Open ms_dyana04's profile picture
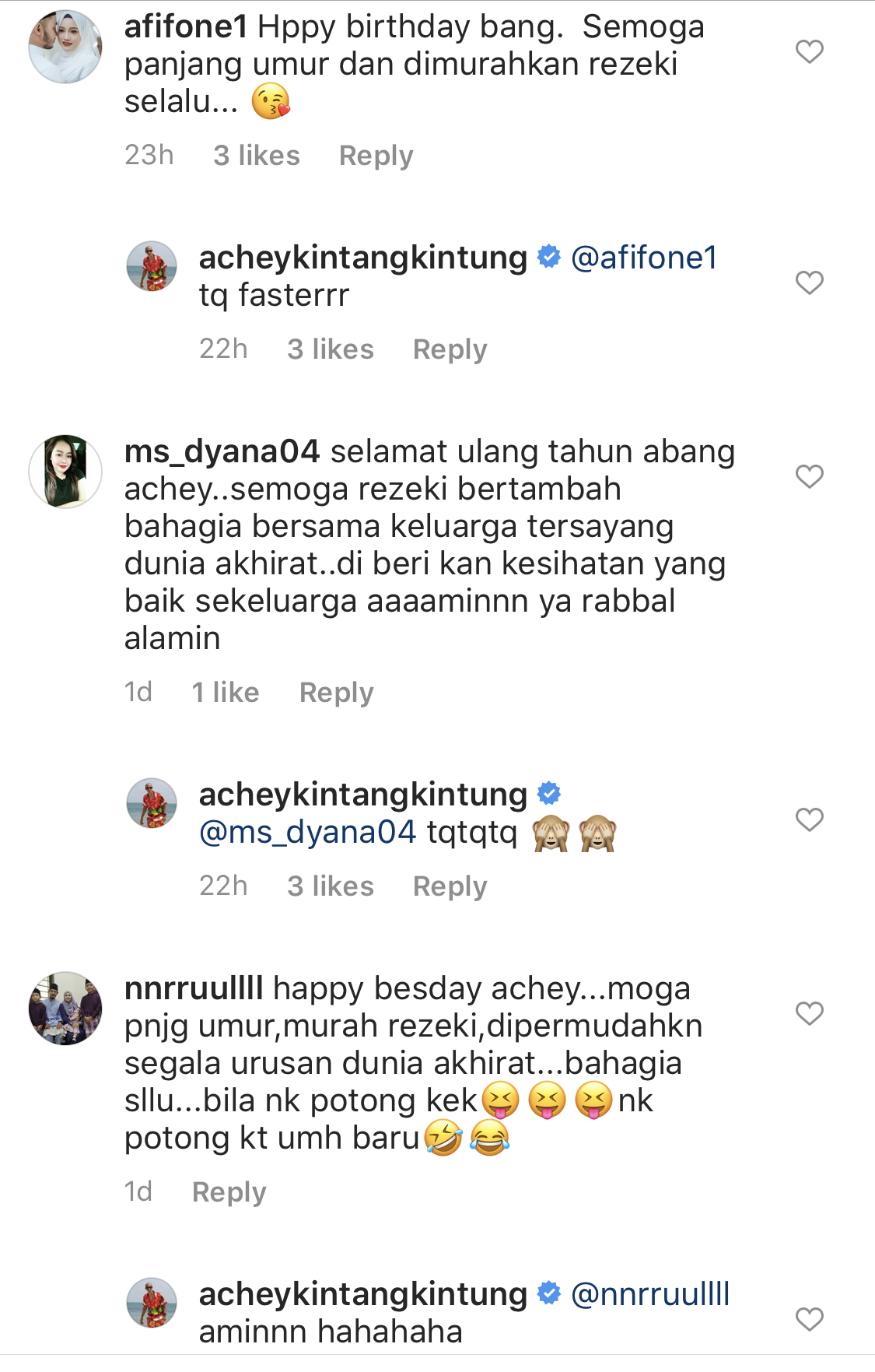 click(65, 472)
